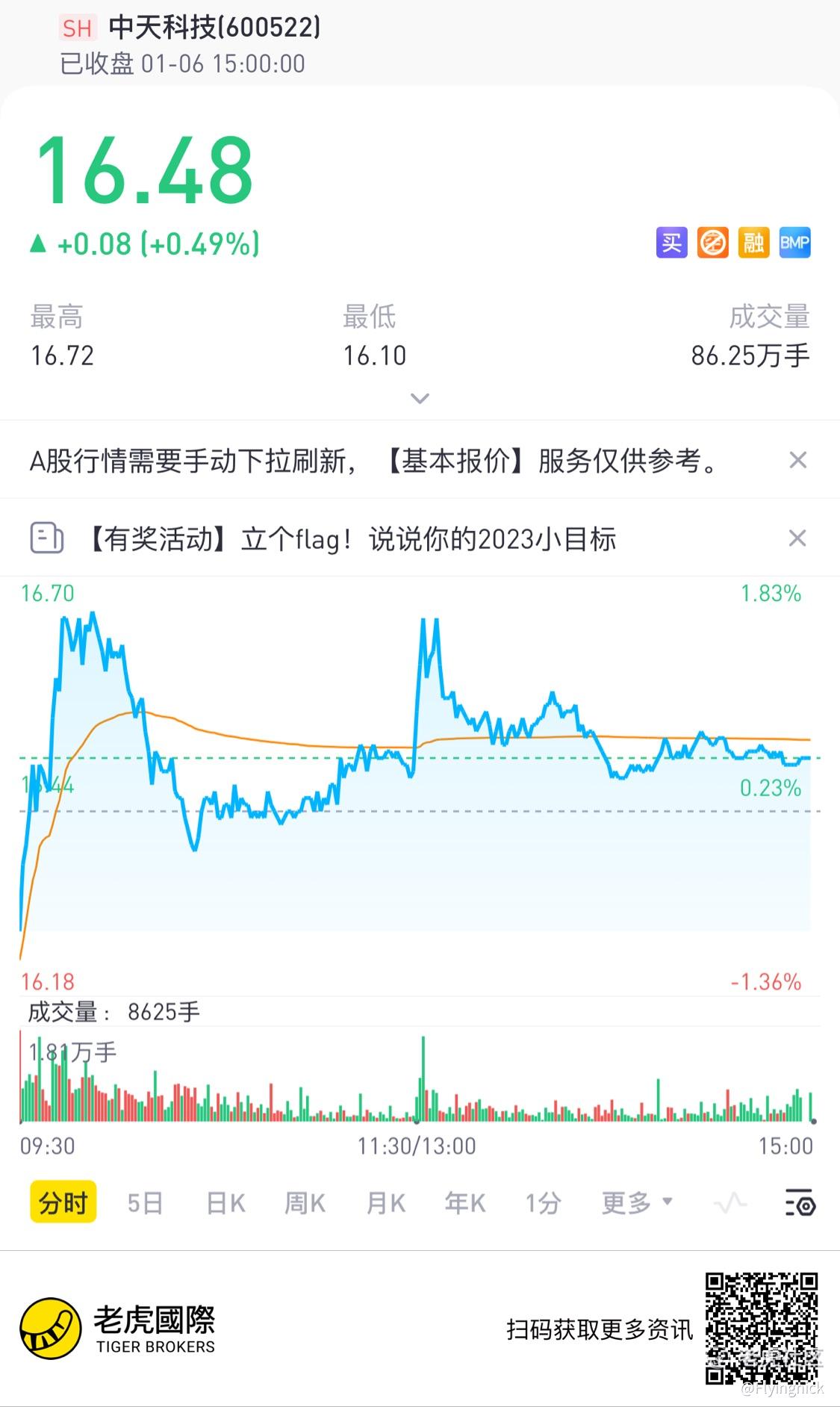Expand the quote details chevron below 最低

[420, 398]
